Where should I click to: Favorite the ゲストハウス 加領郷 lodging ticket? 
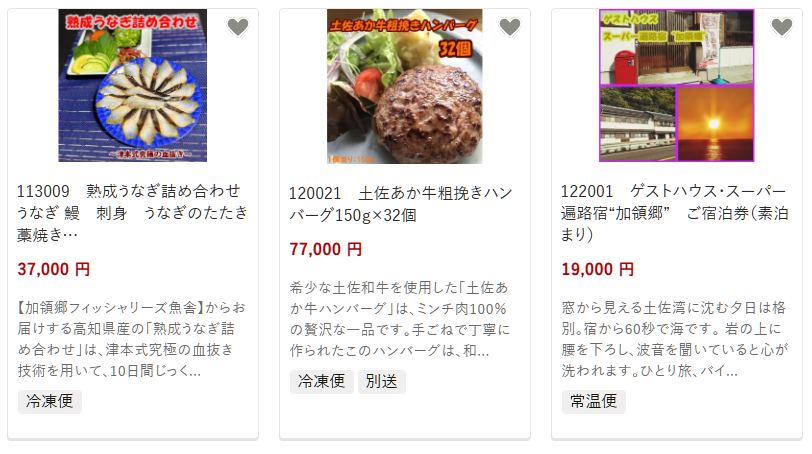click(x=782, y=27)
